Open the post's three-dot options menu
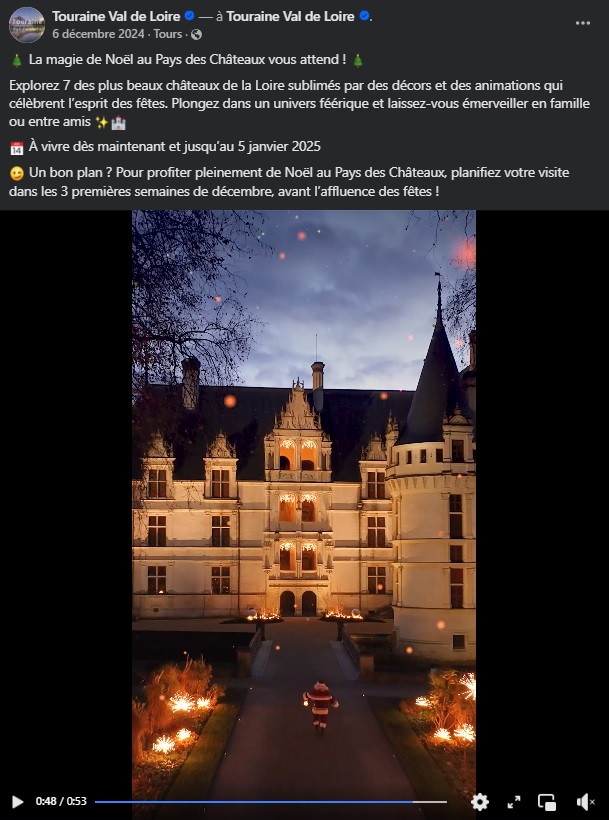Viewport: 609px width, 820px height. pos(583,23)
